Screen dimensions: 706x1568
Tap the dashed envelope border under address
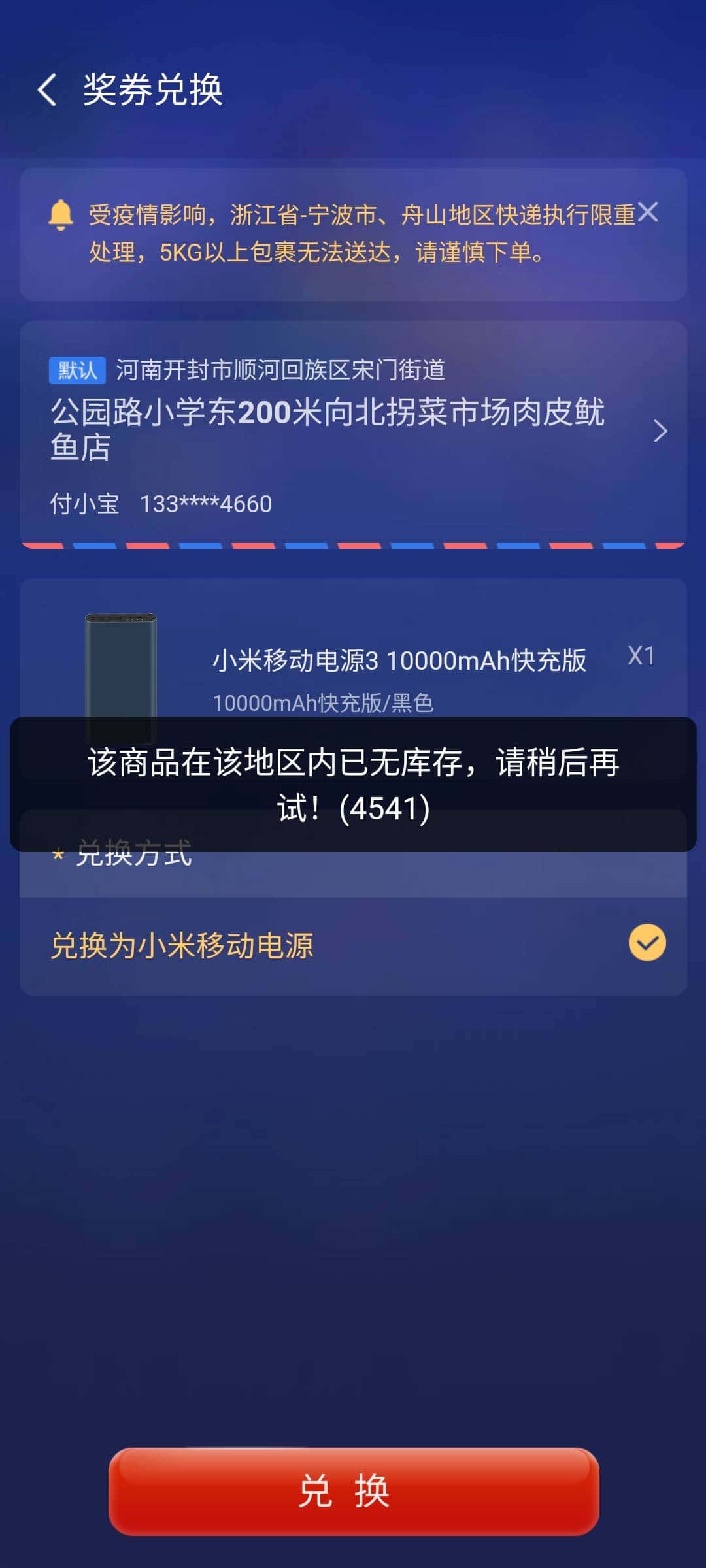tap(353, 546)
